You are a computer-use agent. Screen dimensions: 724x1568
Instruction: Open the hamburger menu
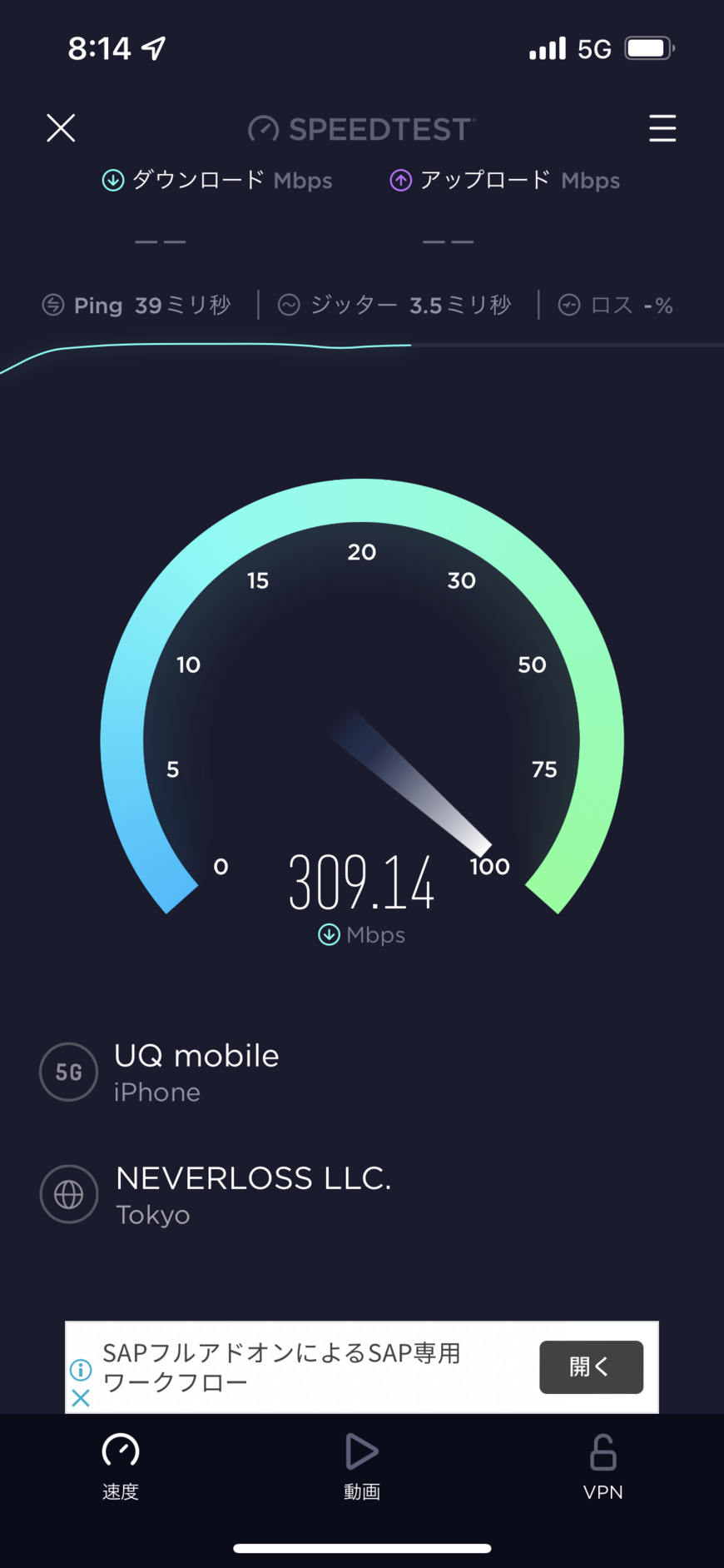click(662, 128)
